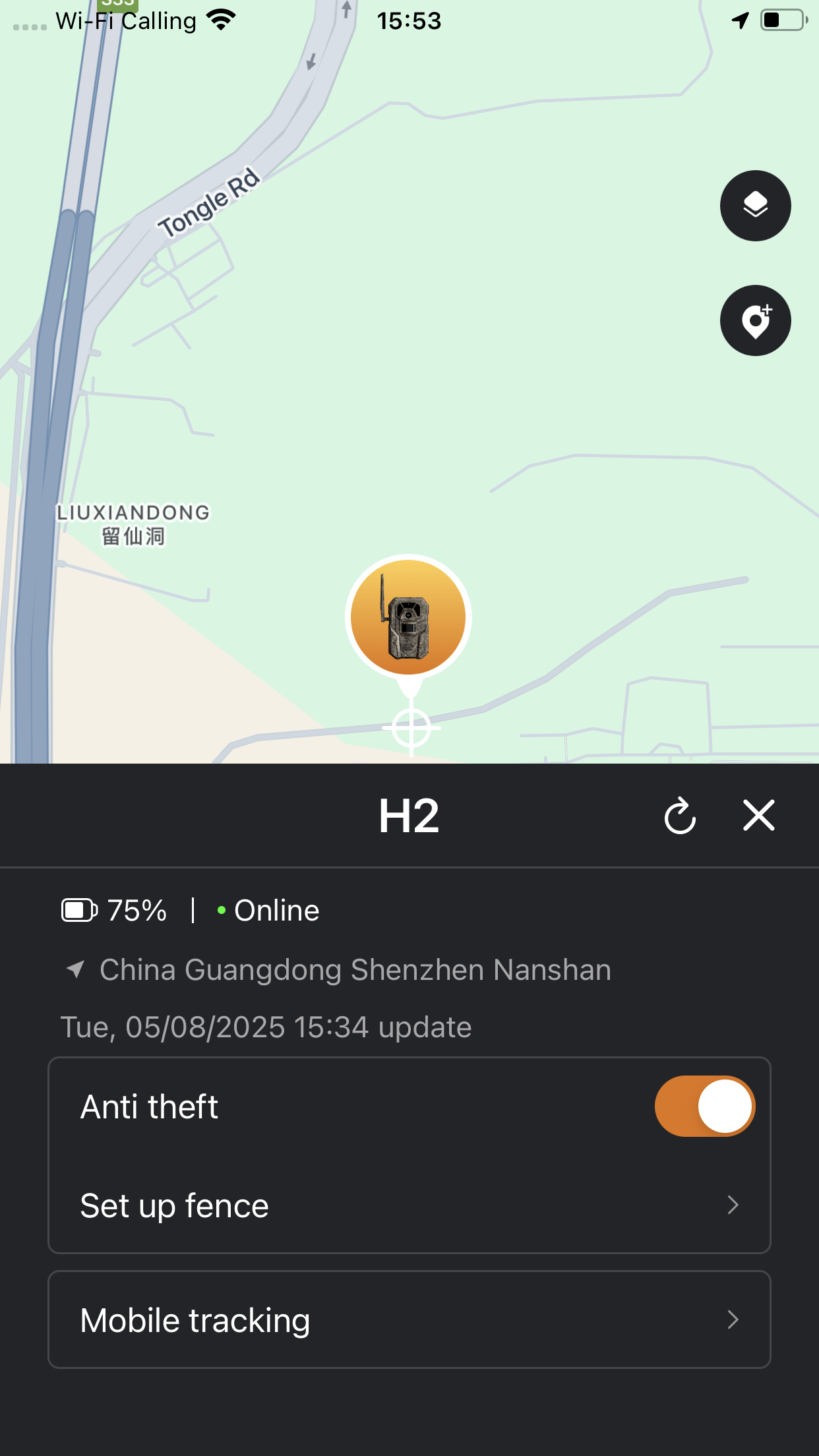Open the map layers button
The width and height of the screenshot is (819, 1456).
755,206
